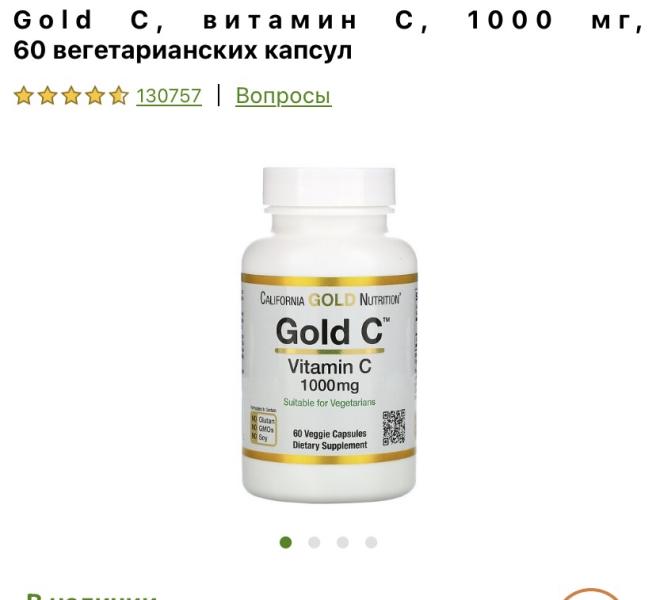655x600 pixels.
Task: Open the Вопросы link
Action: tap(283, 96)
